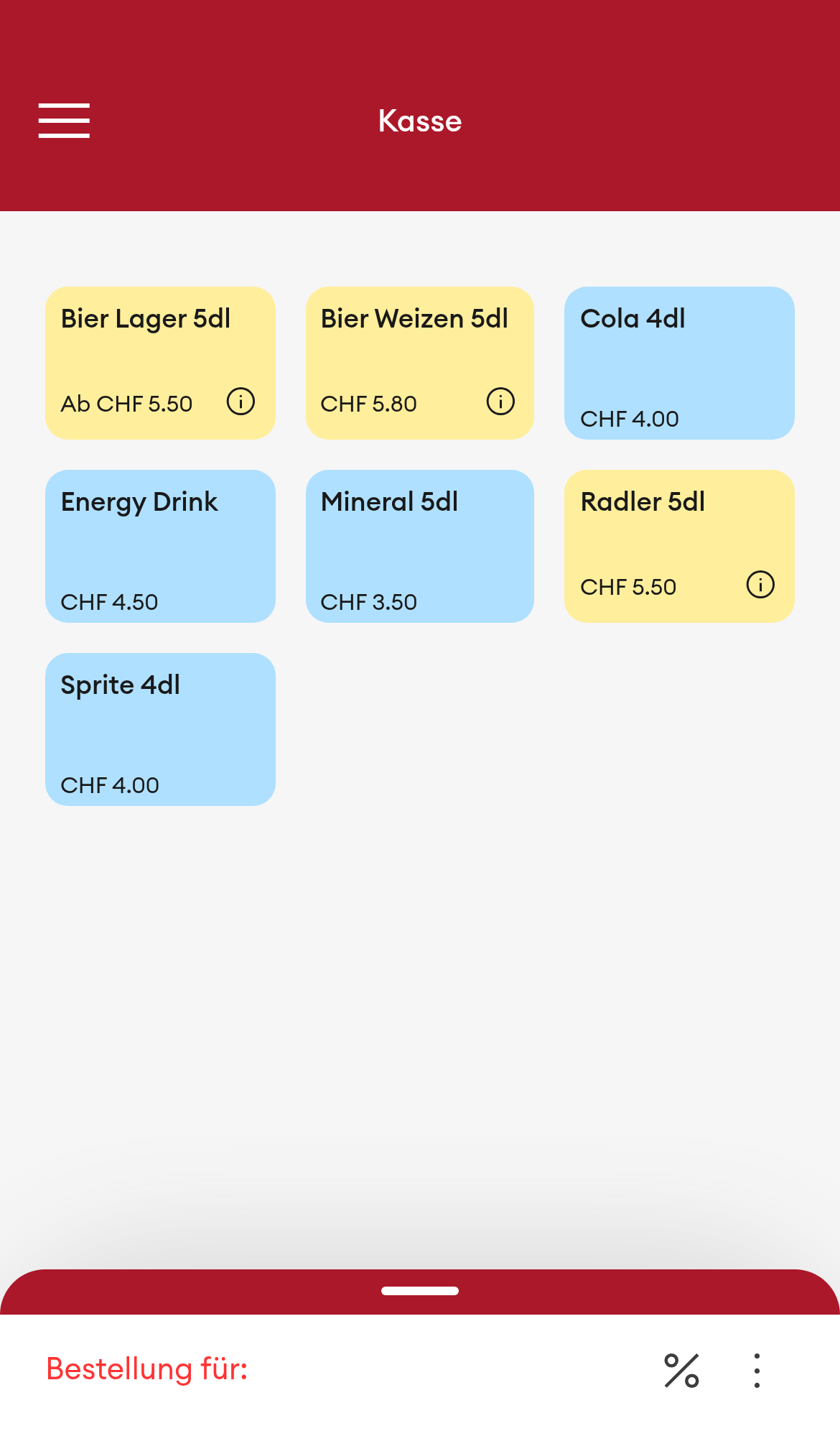Open the discount percent option

point(681,1370)
